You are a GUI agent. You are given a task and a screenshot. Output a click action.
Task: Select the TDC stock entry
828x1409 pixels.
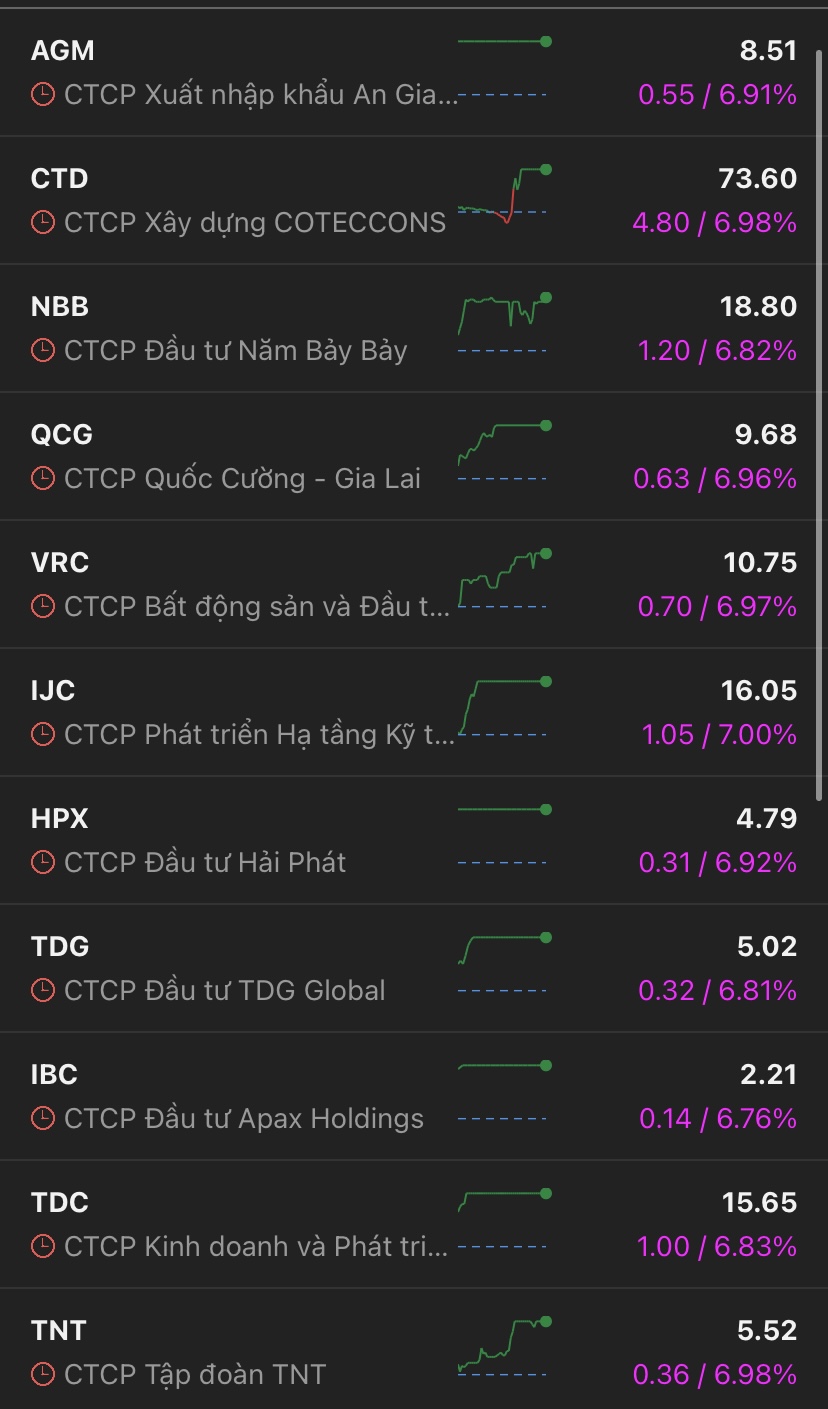[240, 1224]
